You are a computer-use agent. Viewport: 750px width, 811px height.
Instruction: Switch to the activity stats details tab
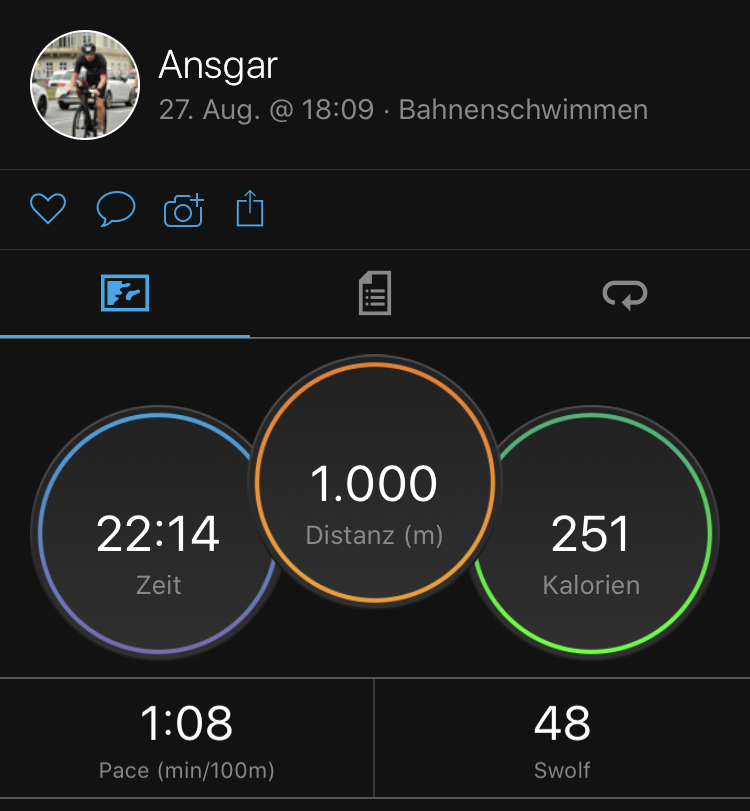[374, 294]
